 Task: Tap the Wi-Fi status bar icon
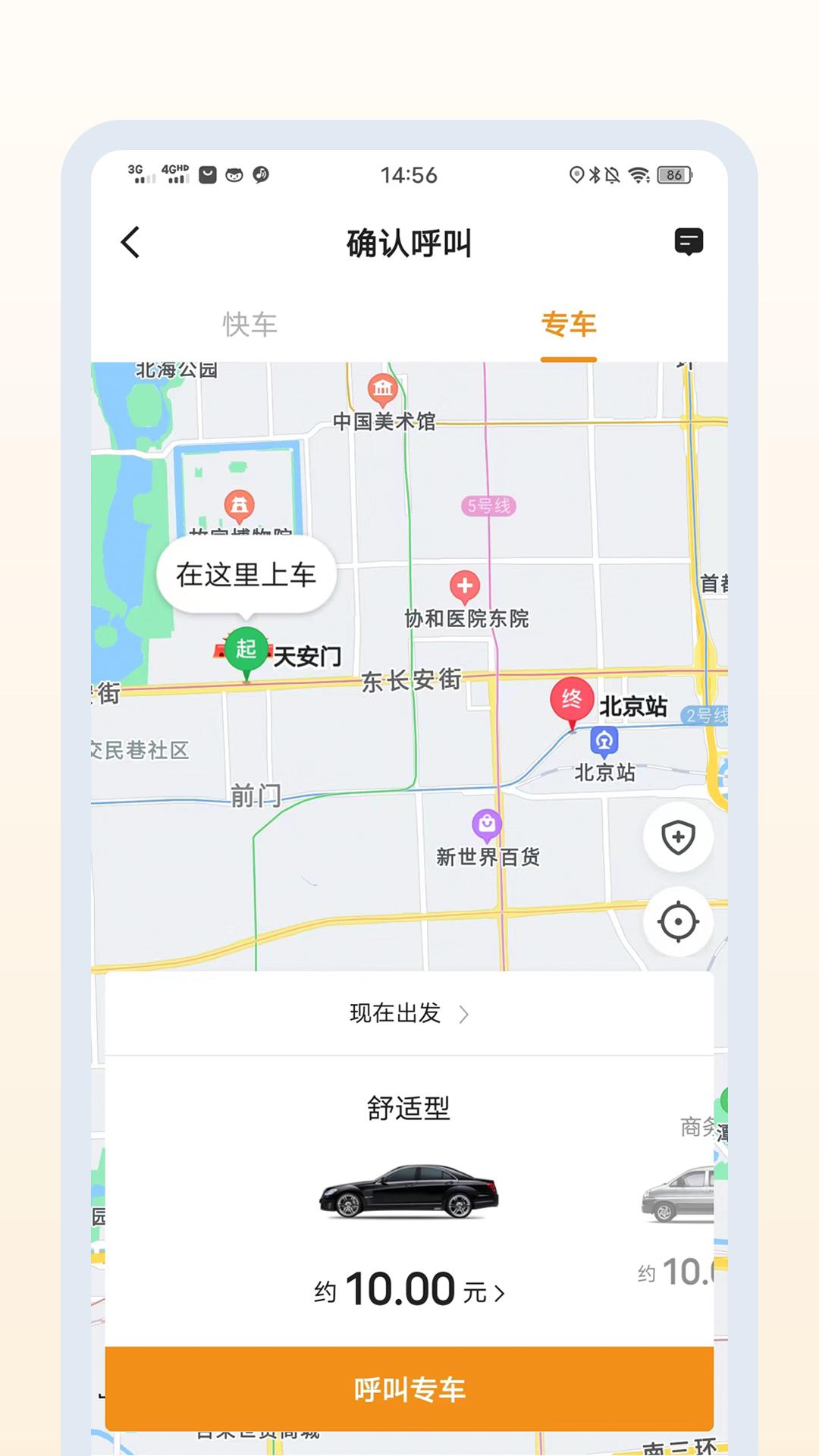pyautogui.click(x=636, y=173)
